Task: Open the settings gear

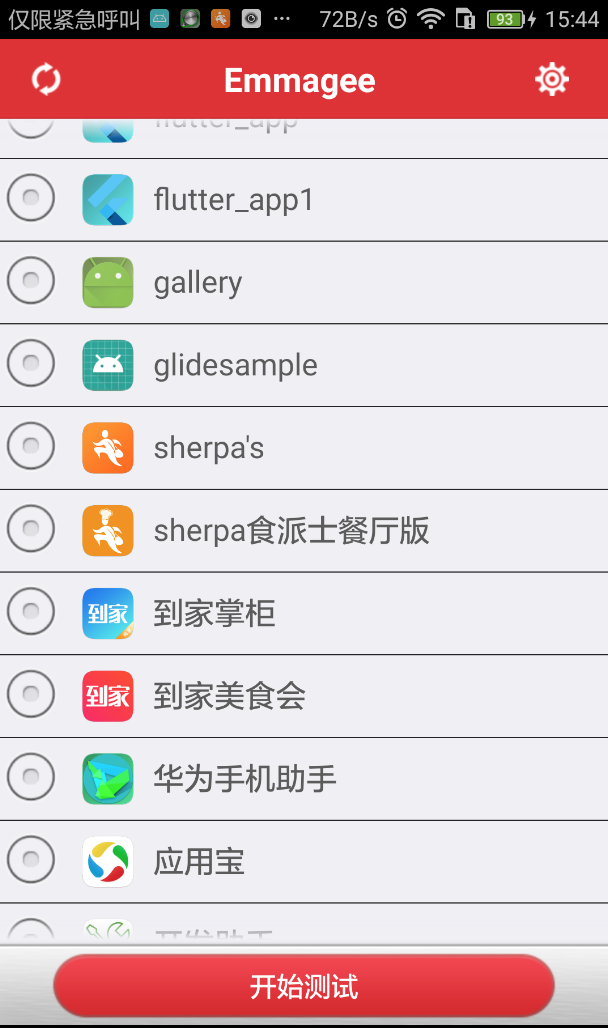Action: click(x=552, y=80)
